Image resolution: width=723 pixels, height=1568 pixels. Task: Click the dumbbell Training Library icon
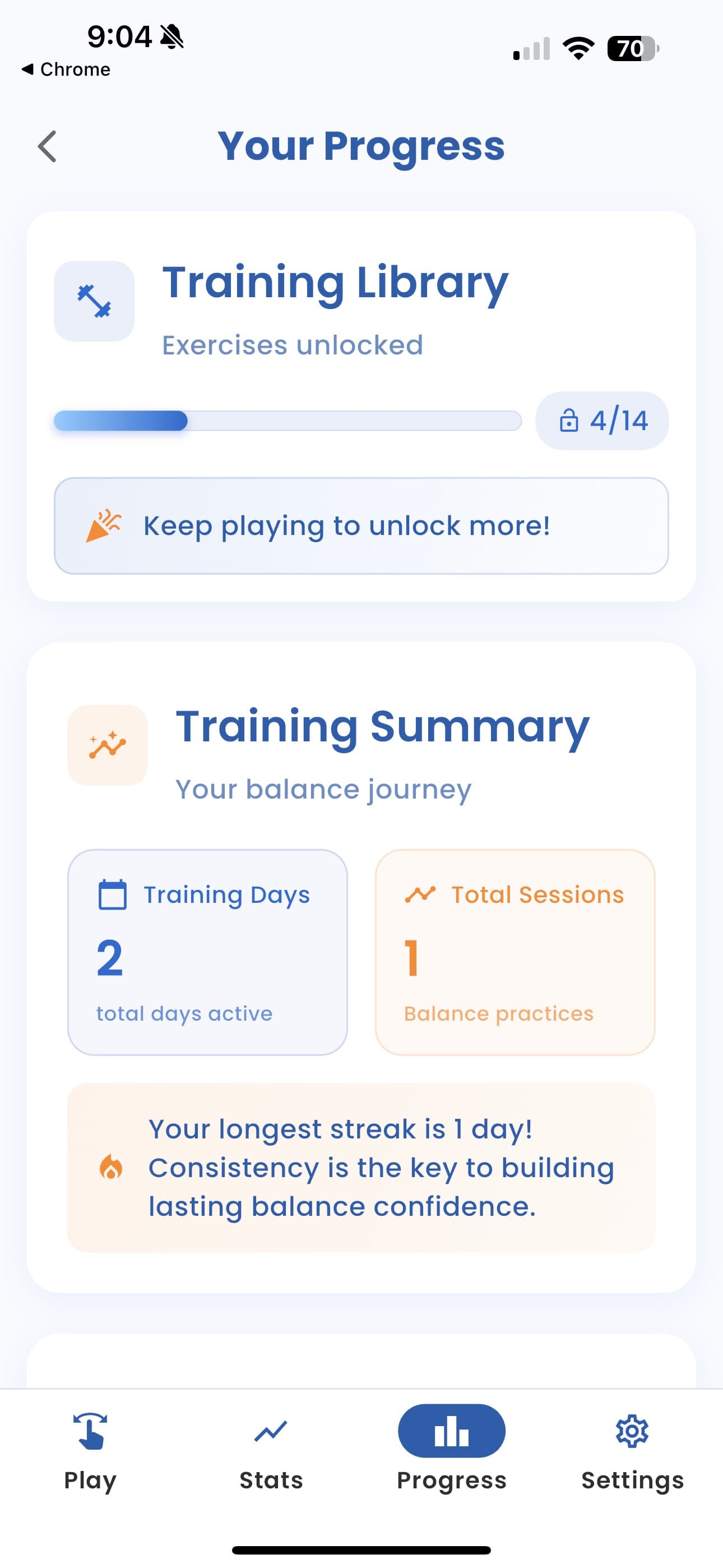tap(94, 301)
